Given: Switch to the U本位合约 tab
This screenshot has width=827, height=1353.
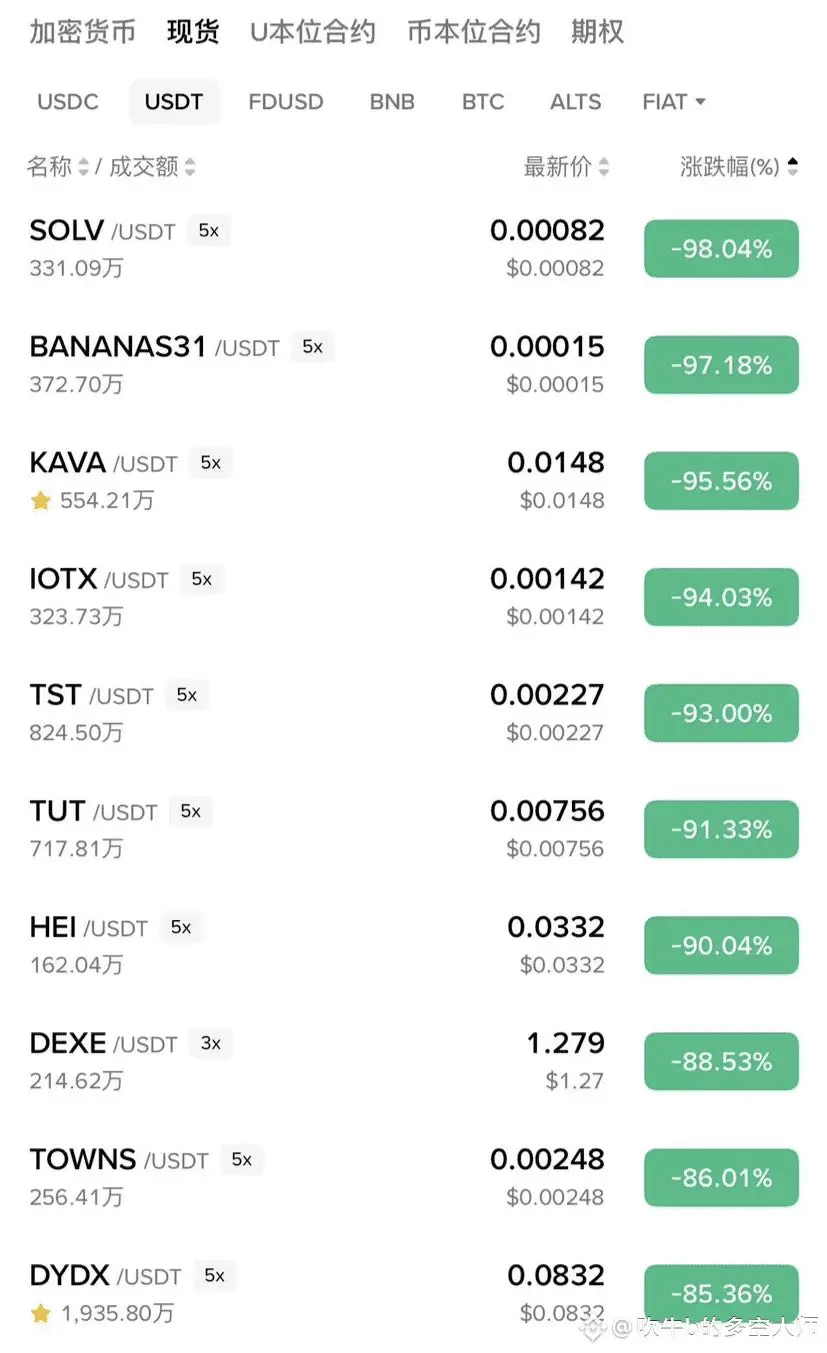Looking at the screenshot, I should (x=312, y=32).
